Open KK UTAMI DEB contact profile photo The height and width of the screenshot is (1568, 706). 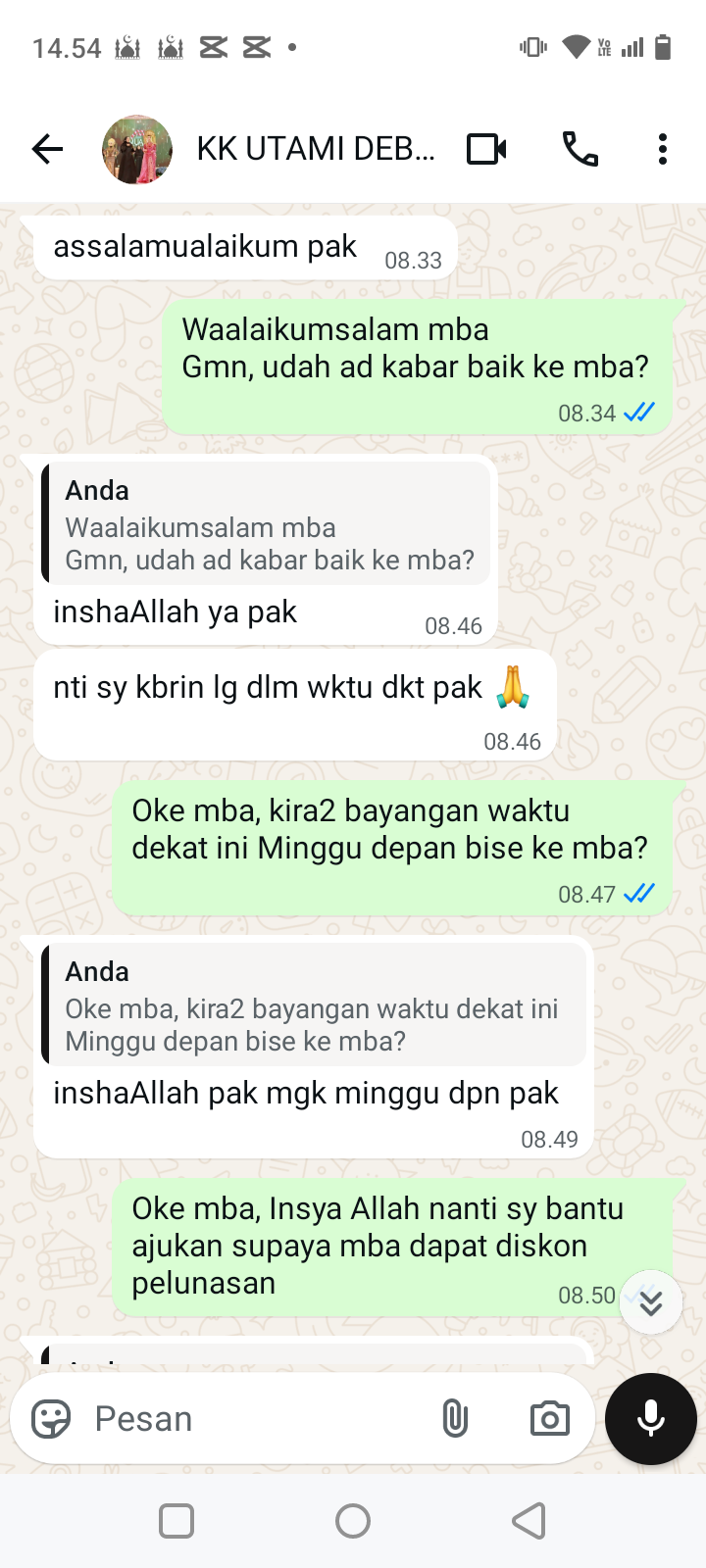[137, 149]
